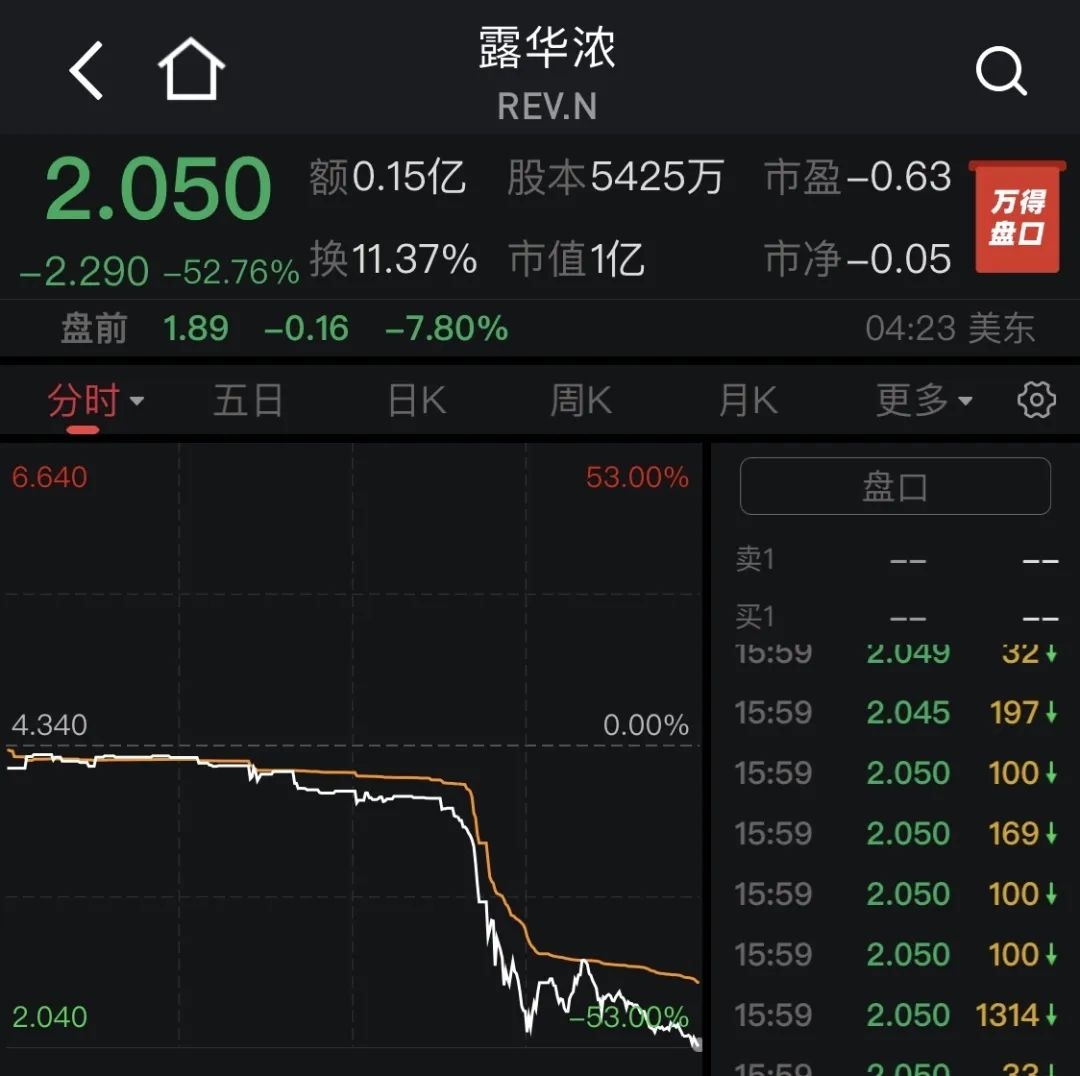The height and width of the screenshot is (1076, 1080).
Task: View the 月K chart
Action: [748, 401]
